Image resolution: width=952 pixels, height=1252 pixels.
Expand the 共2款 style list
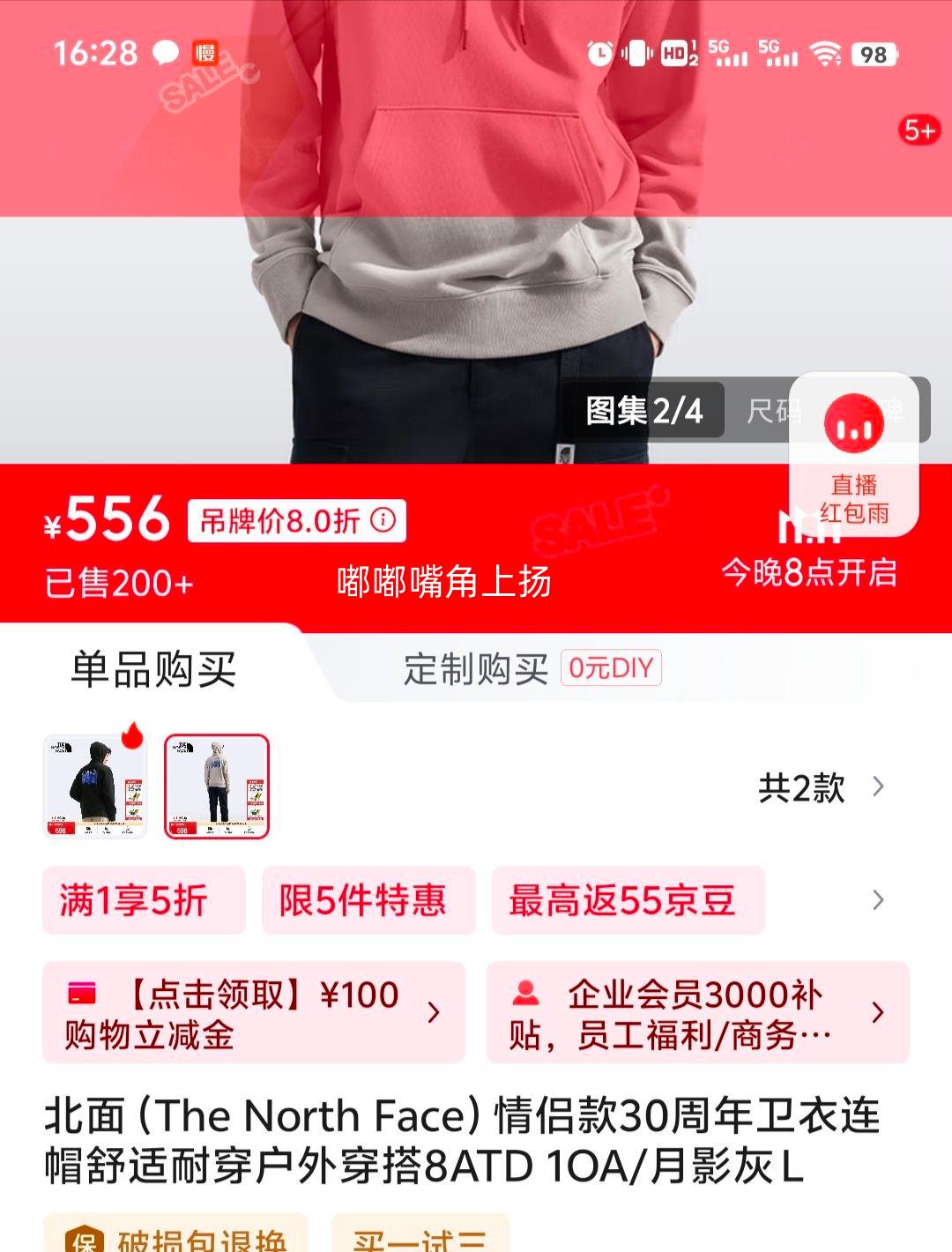820,787
